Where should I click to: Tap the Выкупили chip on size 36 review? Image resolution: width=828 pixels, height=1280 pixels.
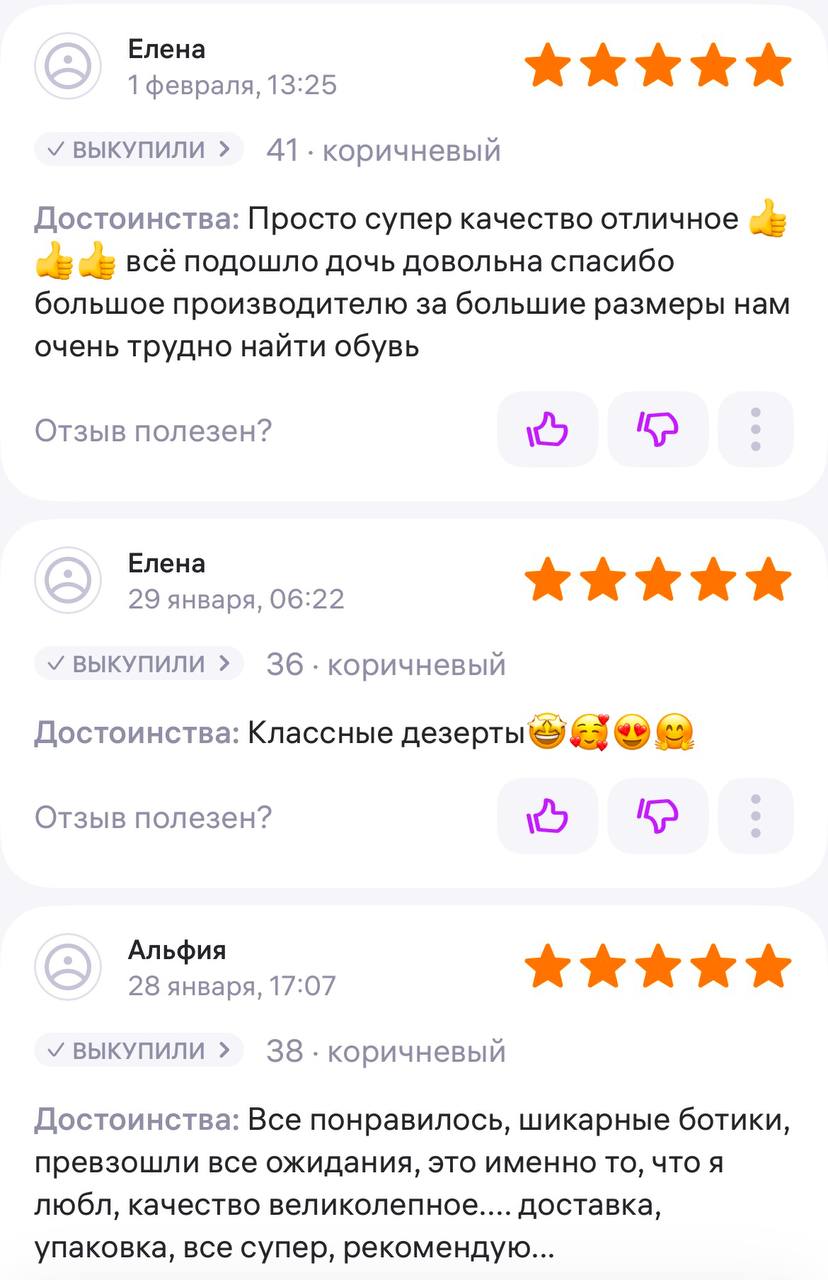(139, 664)
